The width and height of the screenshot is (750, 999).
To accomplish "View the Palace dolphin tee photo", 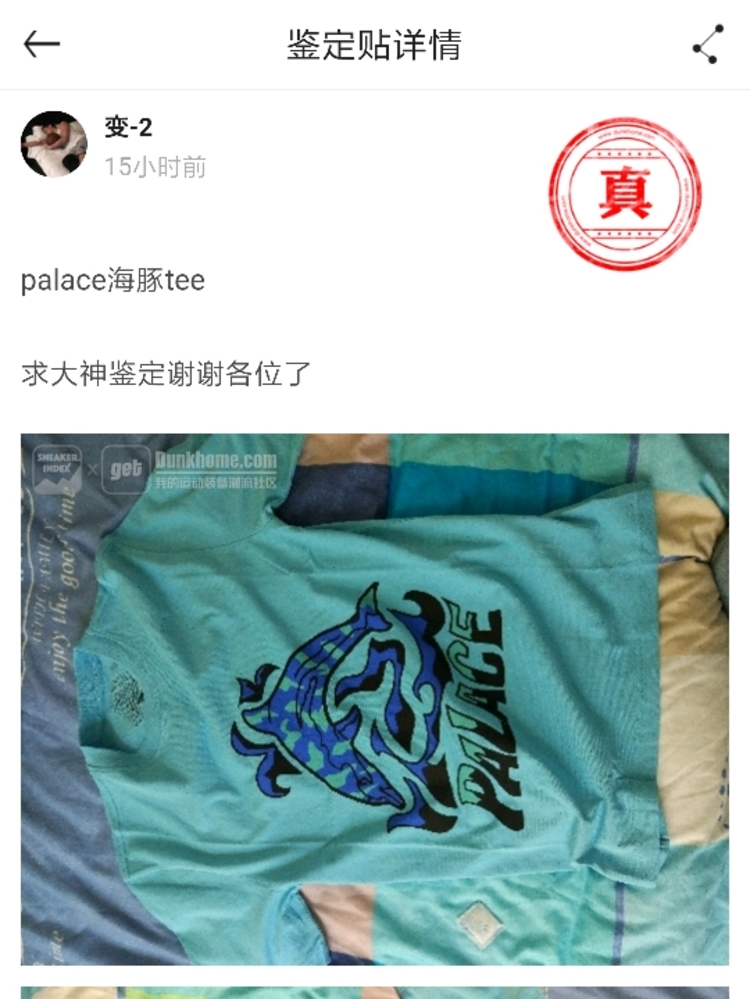I will pos(375,698).
